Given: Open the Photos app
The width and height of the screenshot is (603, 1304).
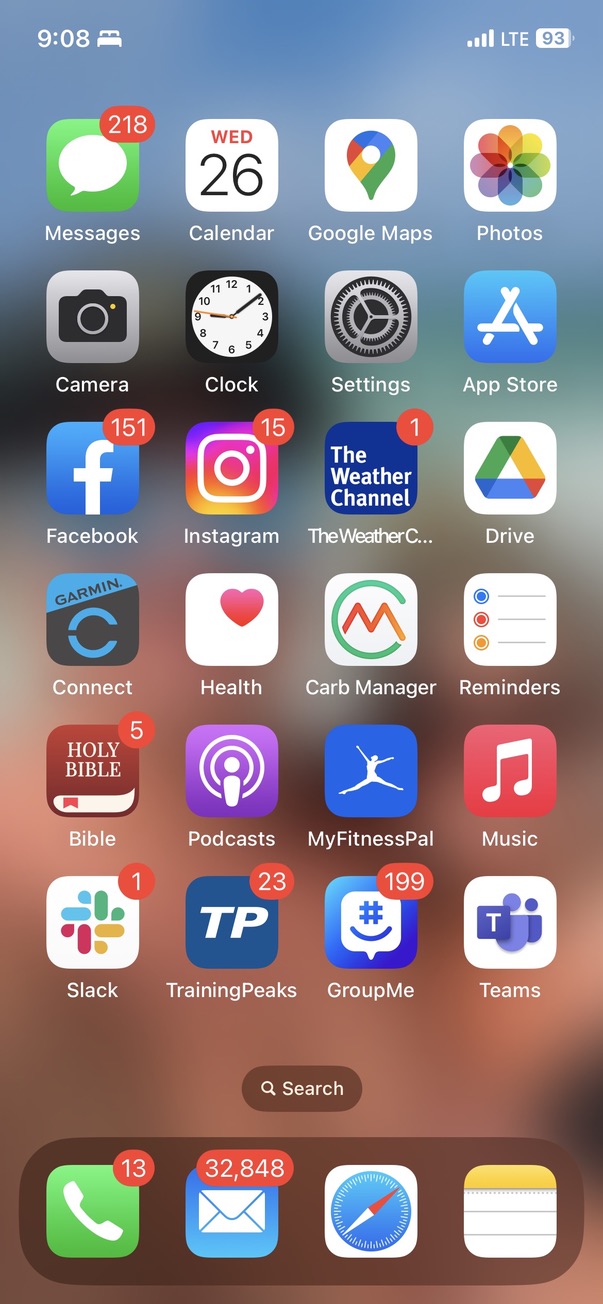Looking at the screenshot, I should (x=509, y=166).
